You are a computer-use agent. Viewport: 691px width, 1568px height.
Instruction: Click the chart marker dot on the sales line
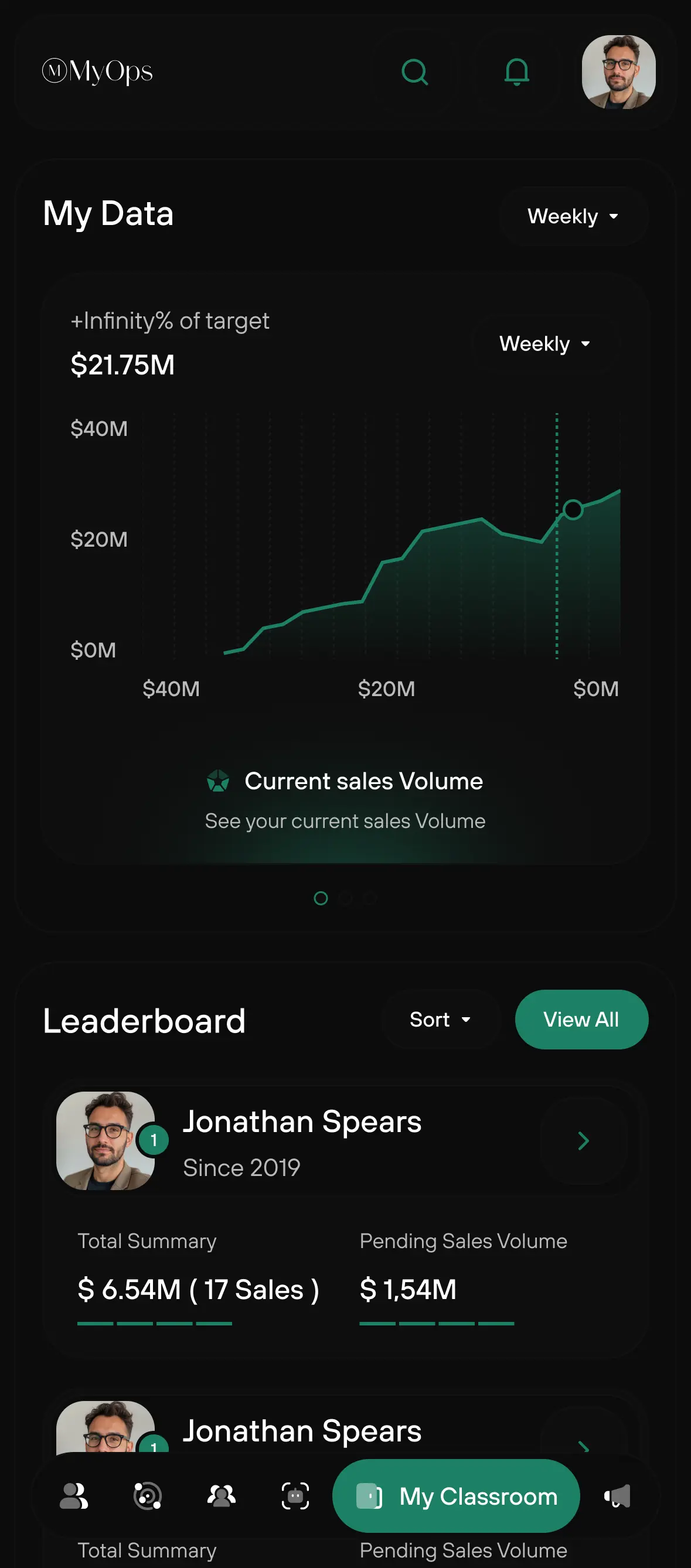click(571, 510)
